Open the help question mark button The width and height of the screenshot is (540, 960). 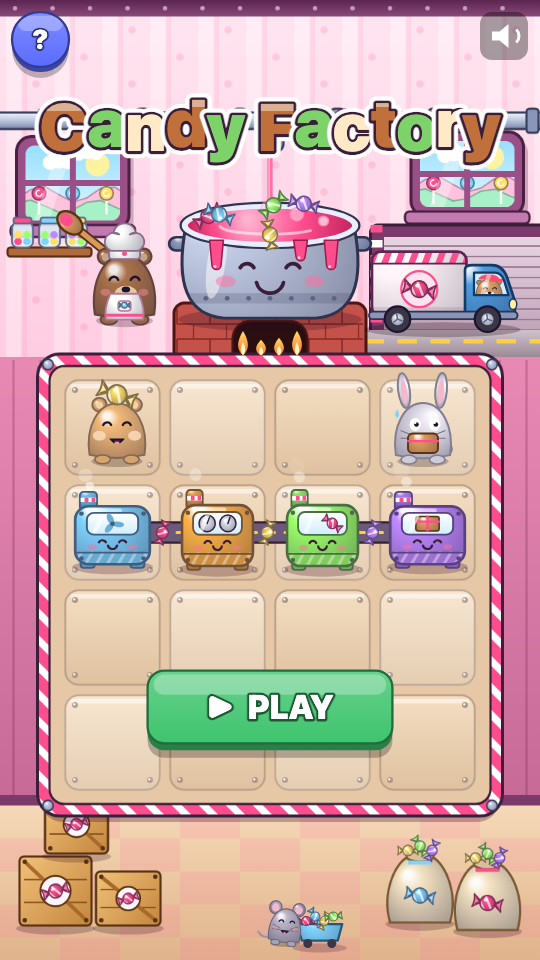coord(40,41)
